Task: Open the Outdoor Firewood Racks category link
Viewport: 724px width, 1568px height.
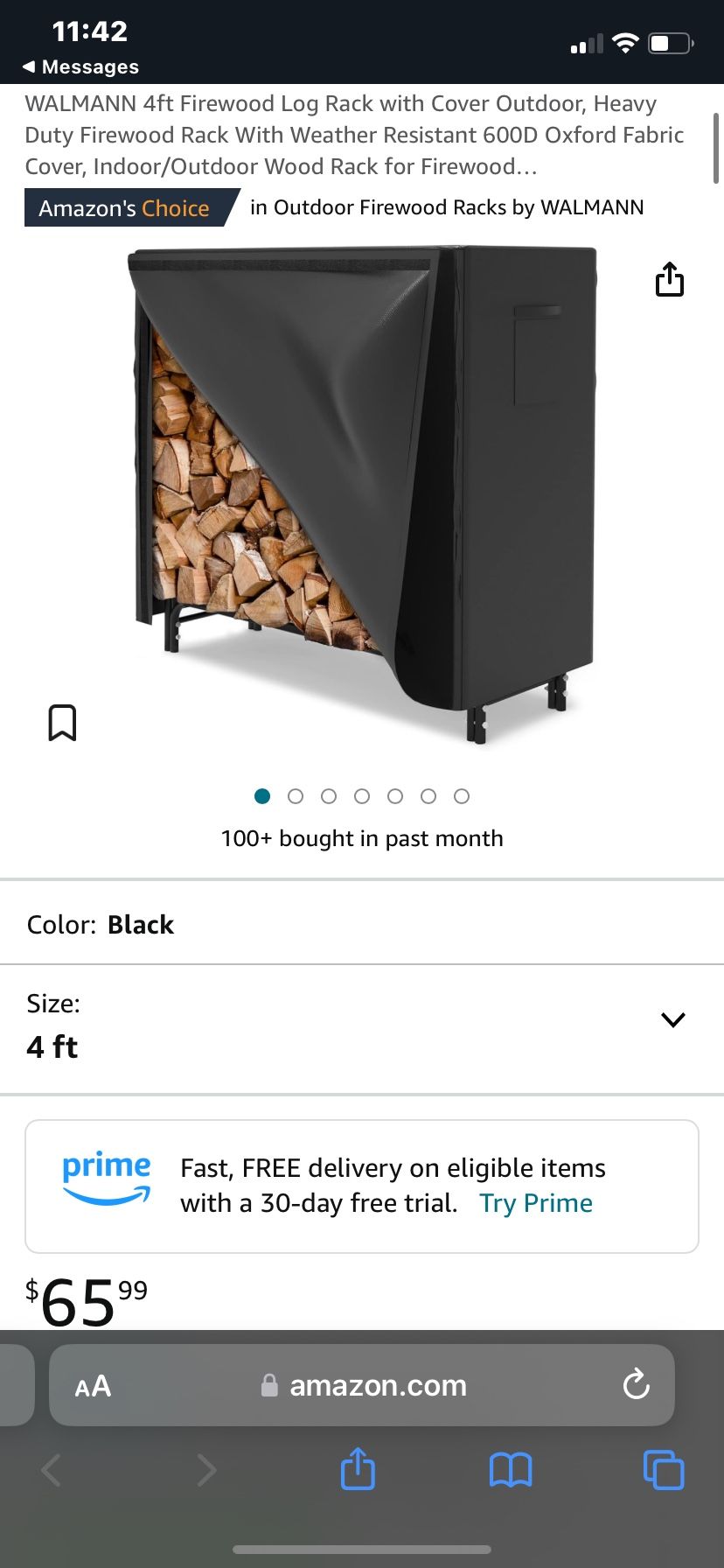Action: [446, 207]
